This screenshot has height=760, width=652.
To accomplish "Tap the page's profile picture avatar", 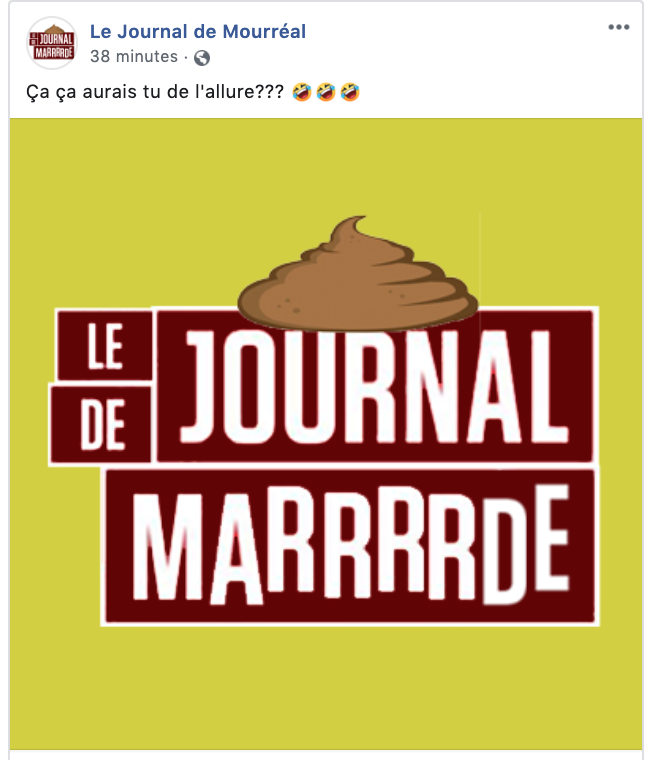I will (51, 43).
